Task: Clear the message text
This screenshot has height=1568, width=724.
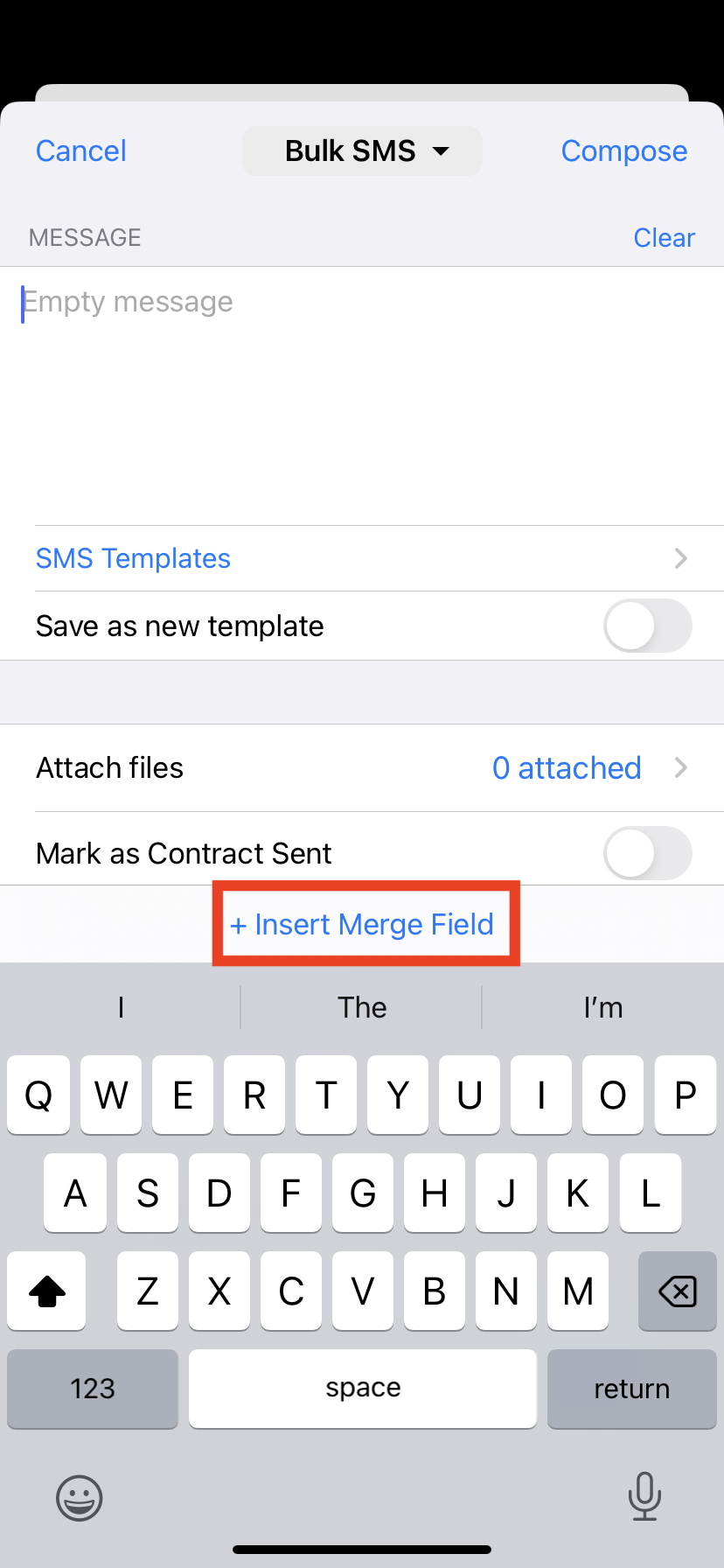Action: point(664,237)
